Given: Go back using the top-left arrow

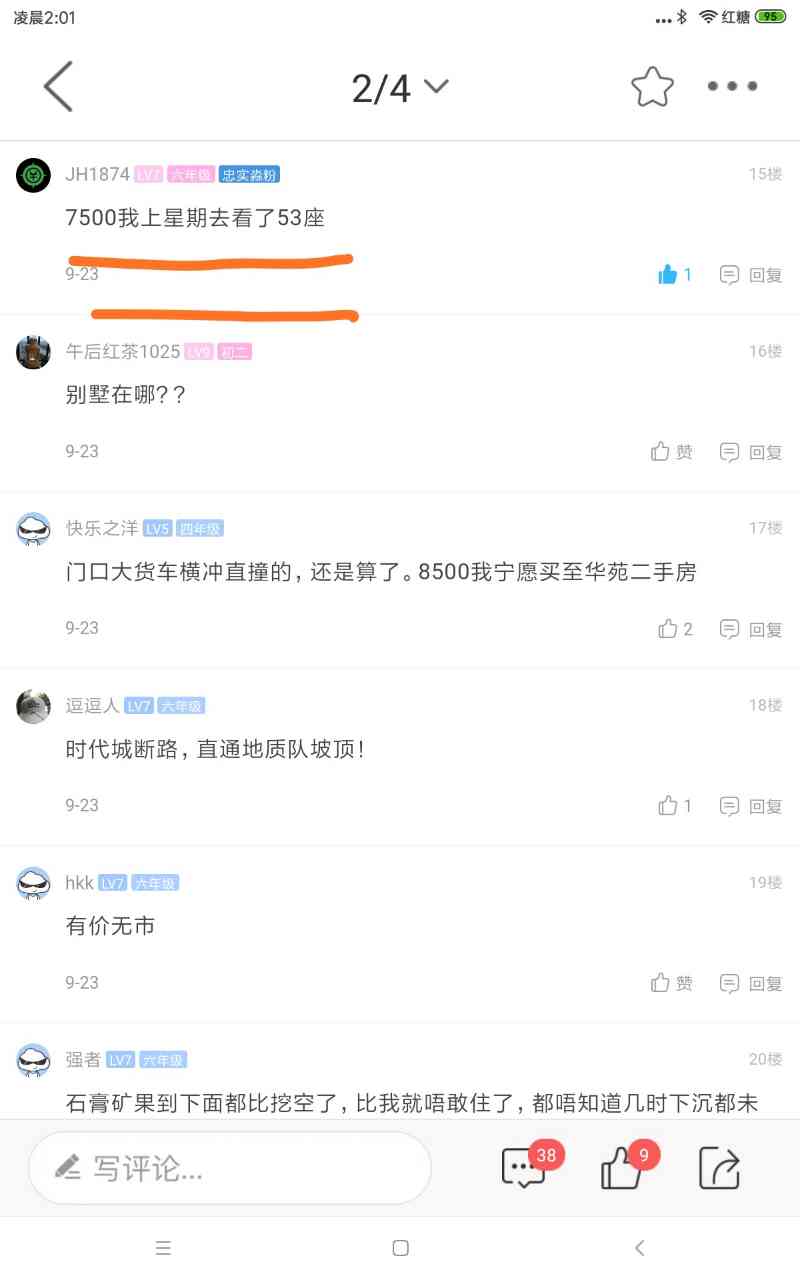Looking at the screenshot, I should coord(58,86).
